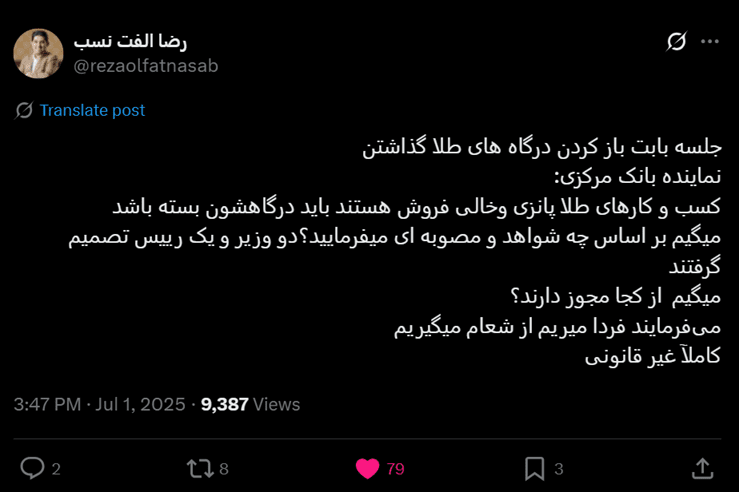View the post's 9,387 Views analytics

pyautogui.click(x=251, y=405)
